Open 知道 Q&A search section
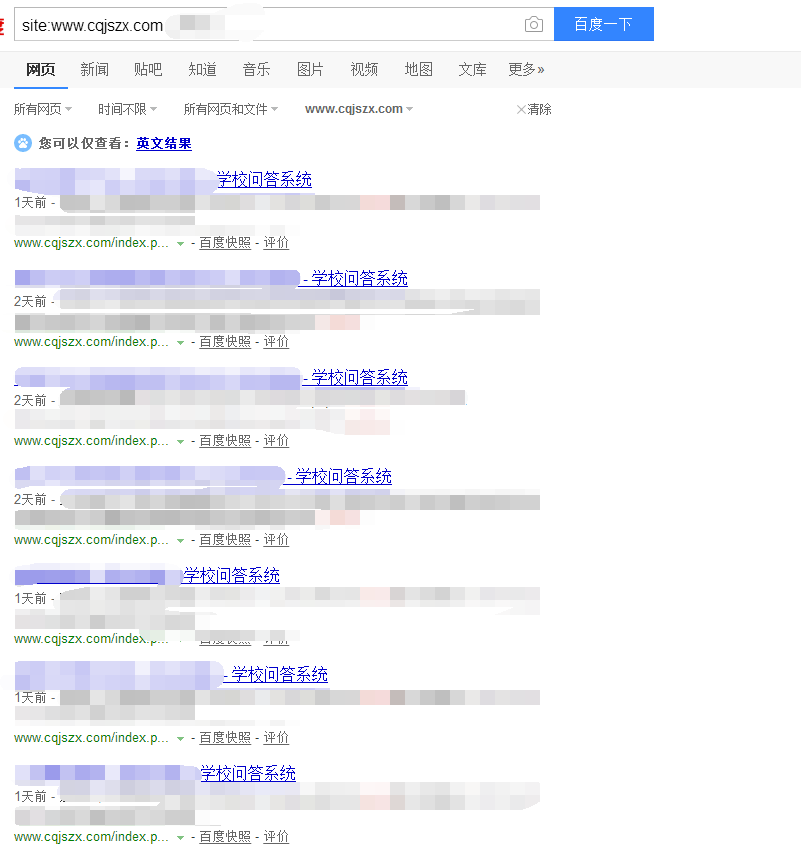This screenshot has height=849, width=801. (x=202, y=69)
